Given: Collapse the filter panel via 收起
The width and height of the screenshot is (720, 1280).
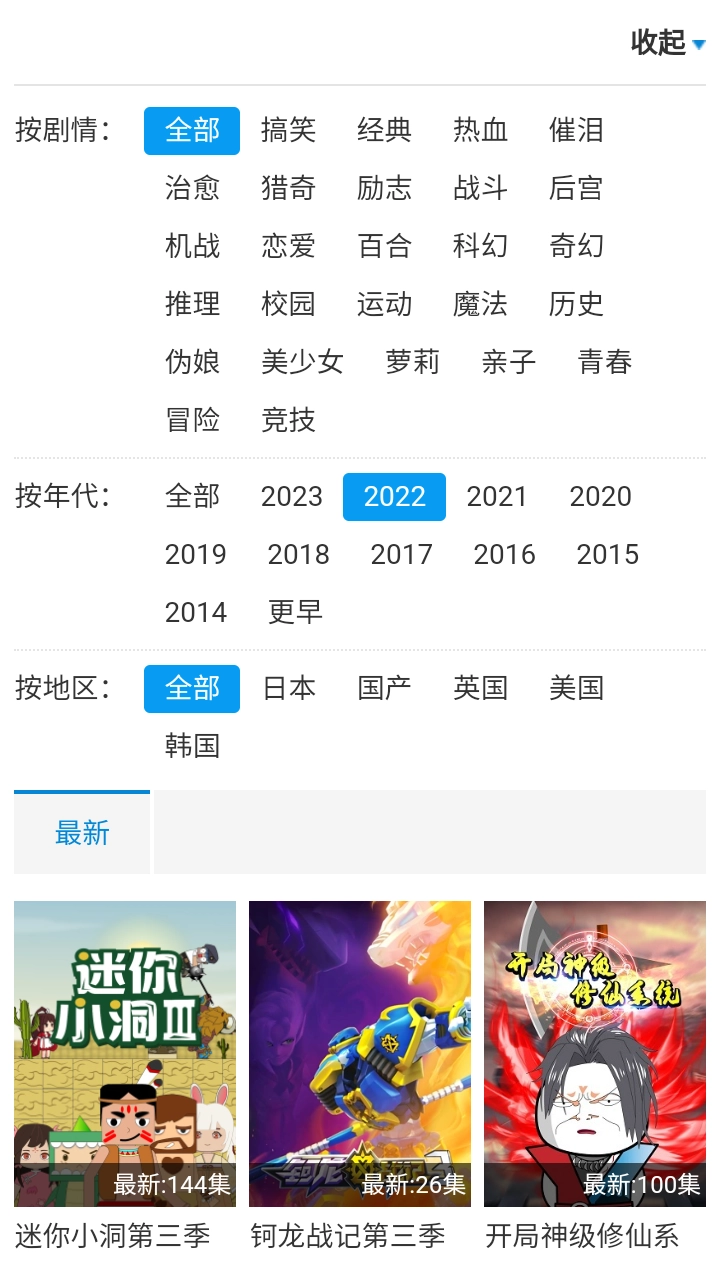Looking at the screenshot, I should 662,45.
